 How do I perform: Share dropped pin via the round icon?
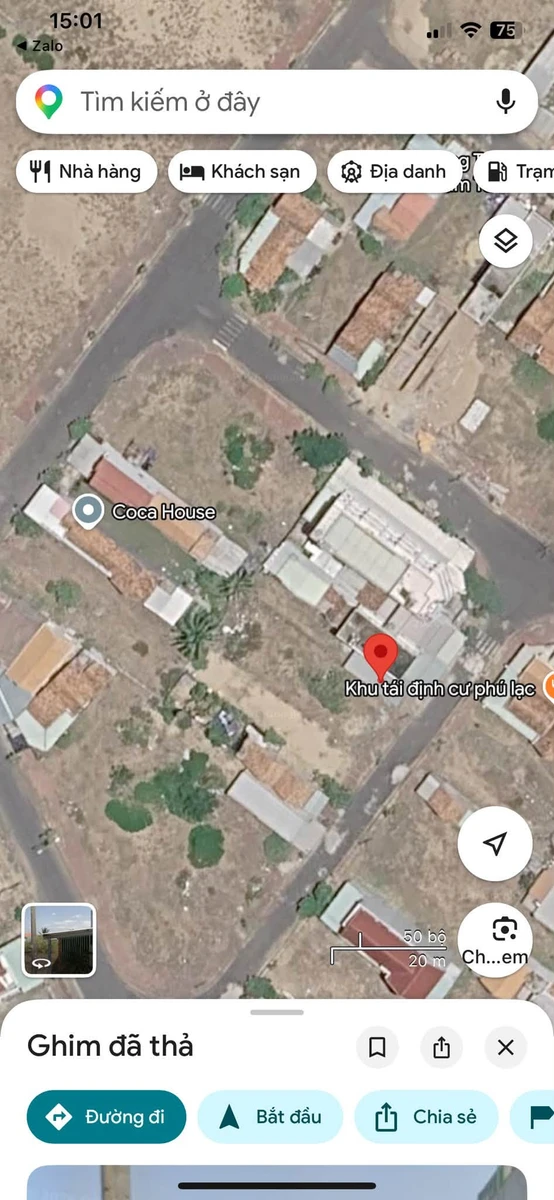click(442, 1047)
